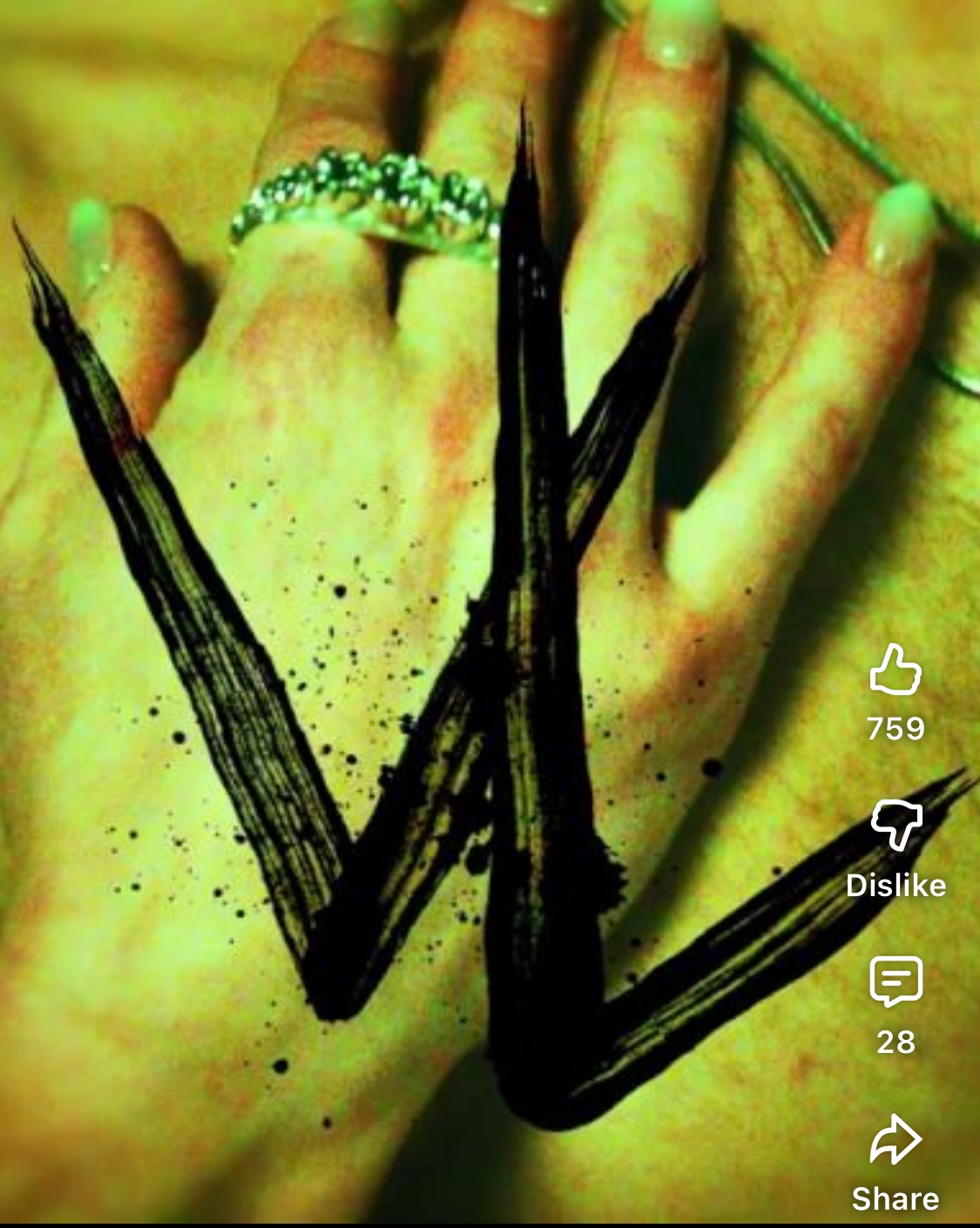The width and height of the screenshot is (980, 1228).
Task: Share this video
Action: [x=896, y=1140]
